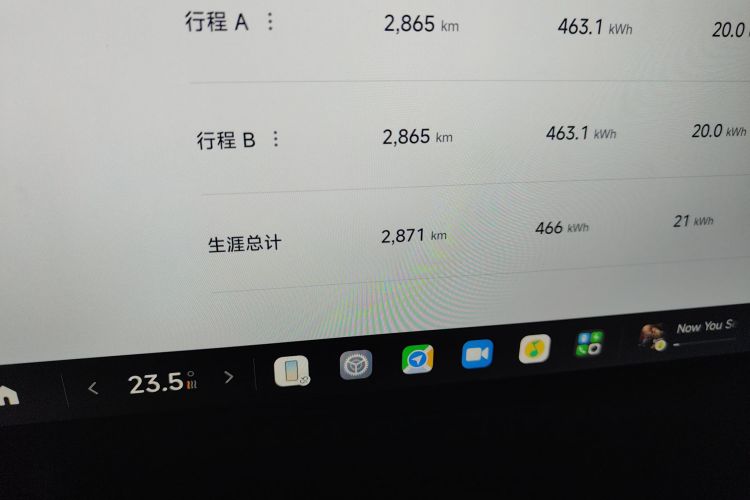The height and width of the screenshot is (500, 750).
Task: Open the options menu for 行程 A
Action: pyautogui.click(x=270, y=23)
